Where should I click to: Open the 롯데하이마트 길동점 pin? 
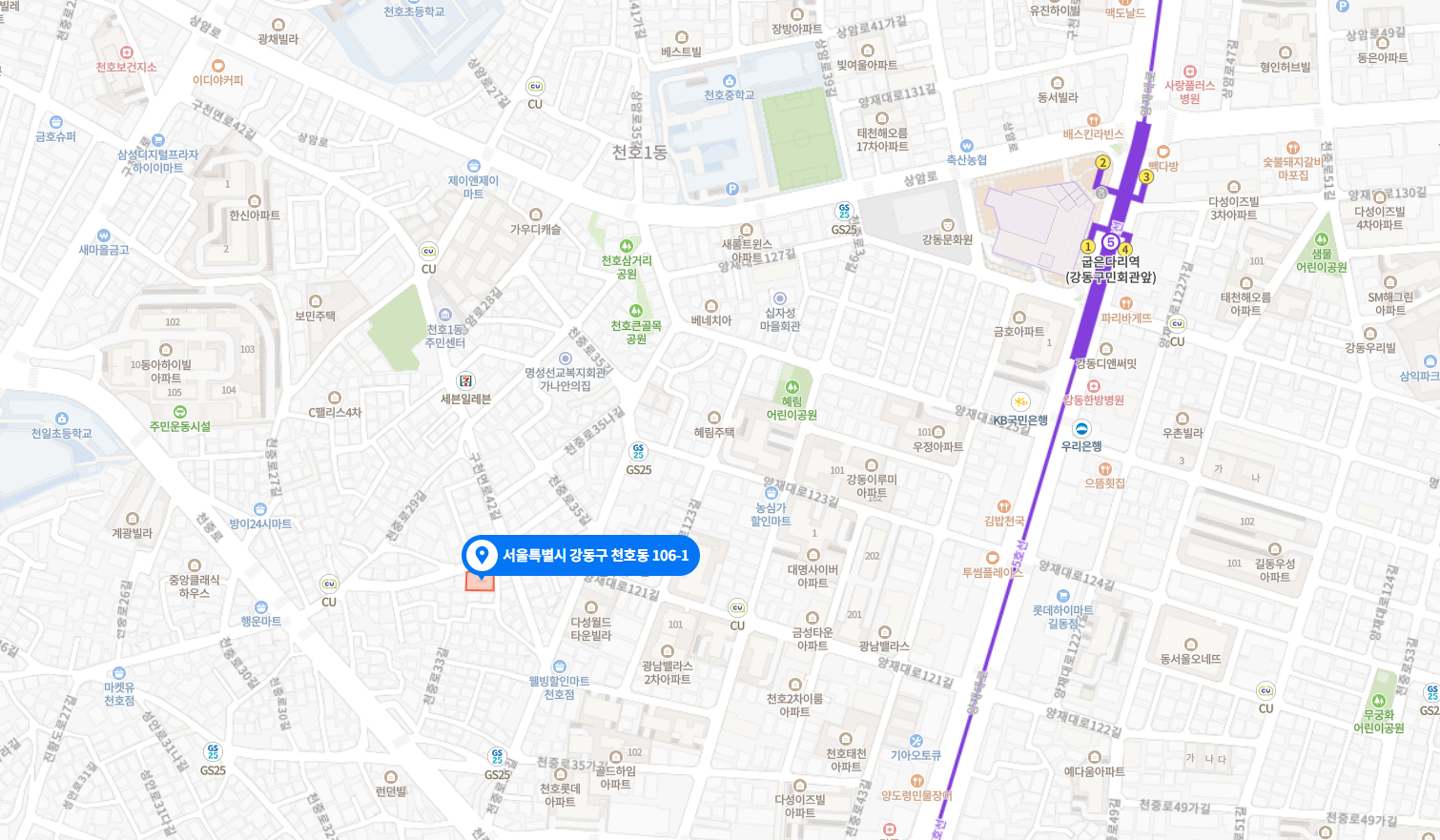pos(1063,596)
